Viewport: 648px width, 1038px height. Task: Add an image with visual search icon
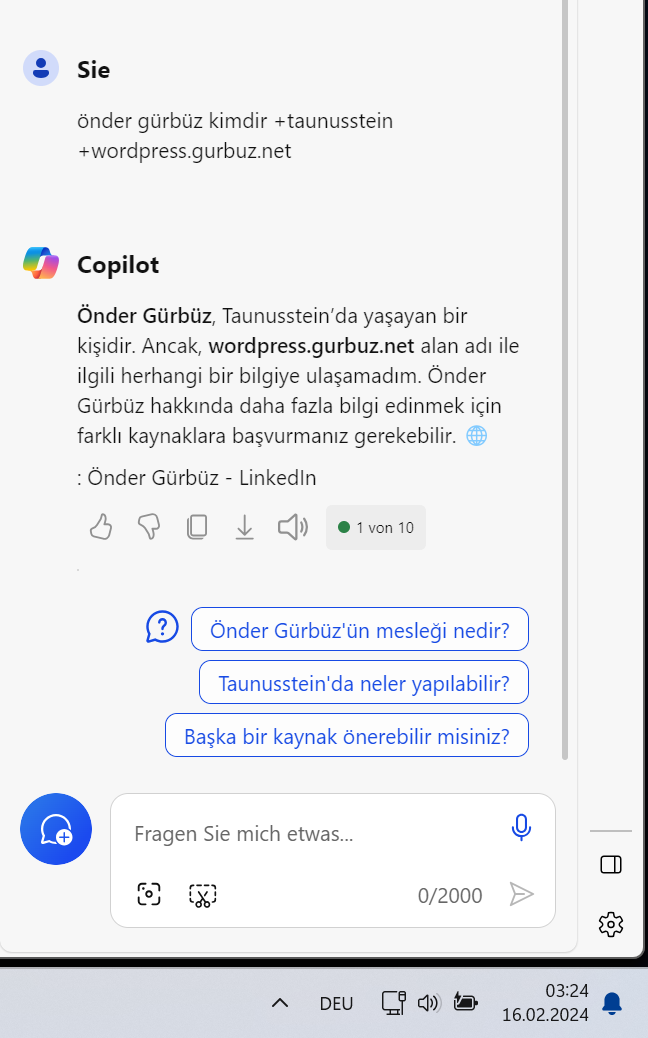(x=149, y=894)
